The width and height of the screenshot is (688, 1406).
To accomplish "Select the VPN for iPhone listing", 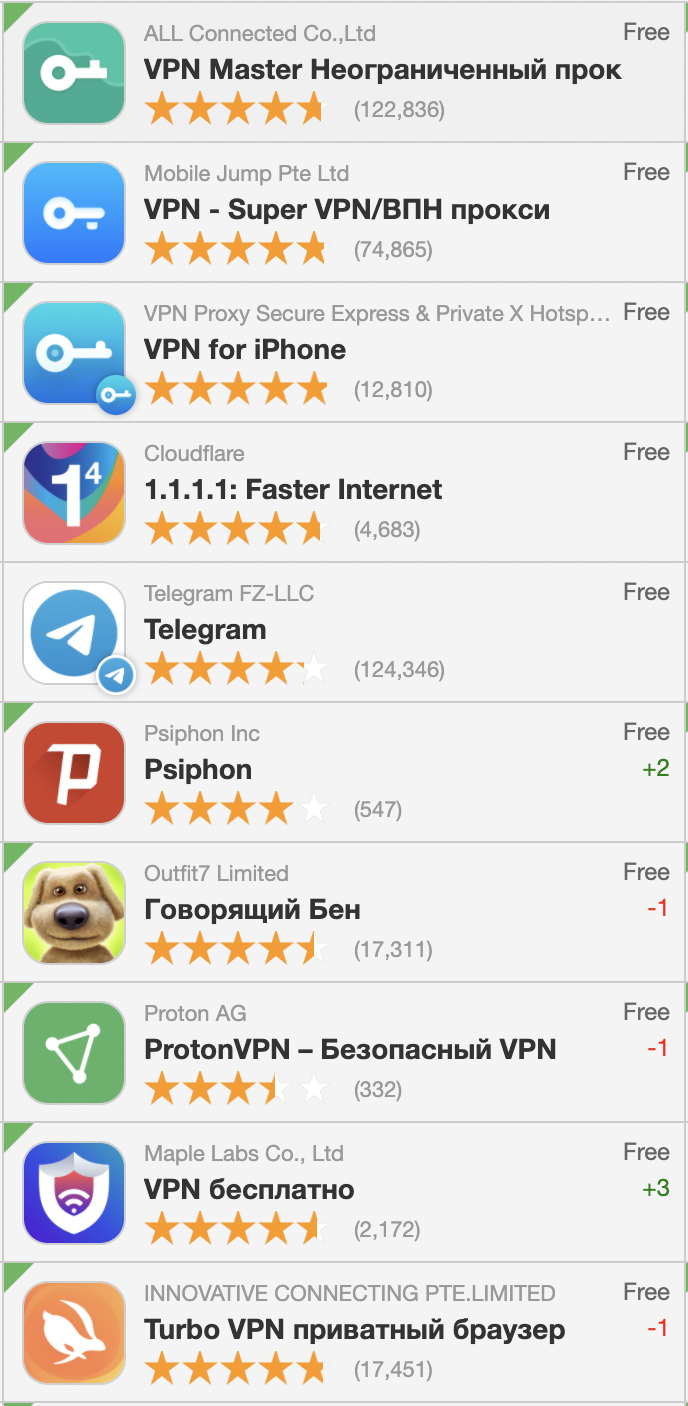I will pos(344,352).
